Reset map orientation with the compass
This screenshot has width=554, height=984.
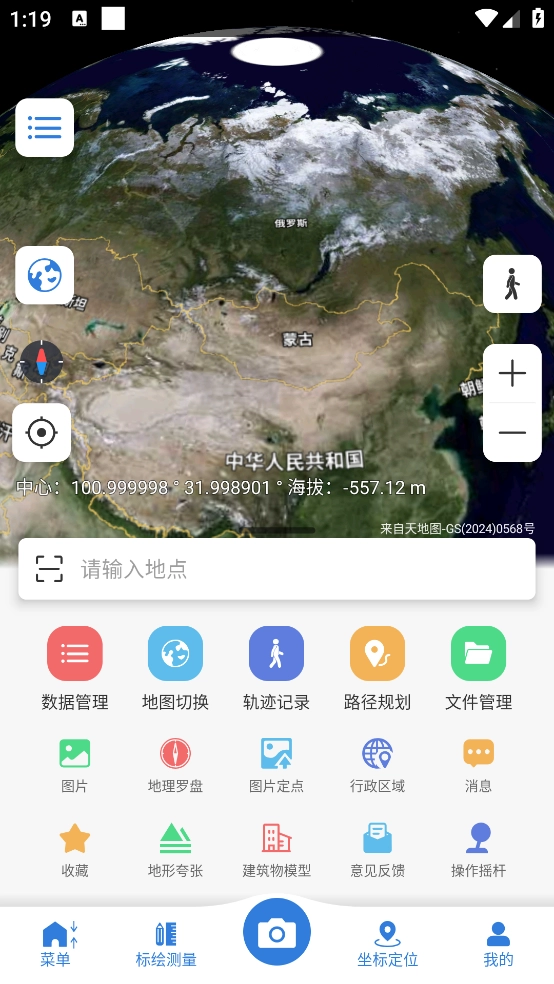click(x=42, y=361)
